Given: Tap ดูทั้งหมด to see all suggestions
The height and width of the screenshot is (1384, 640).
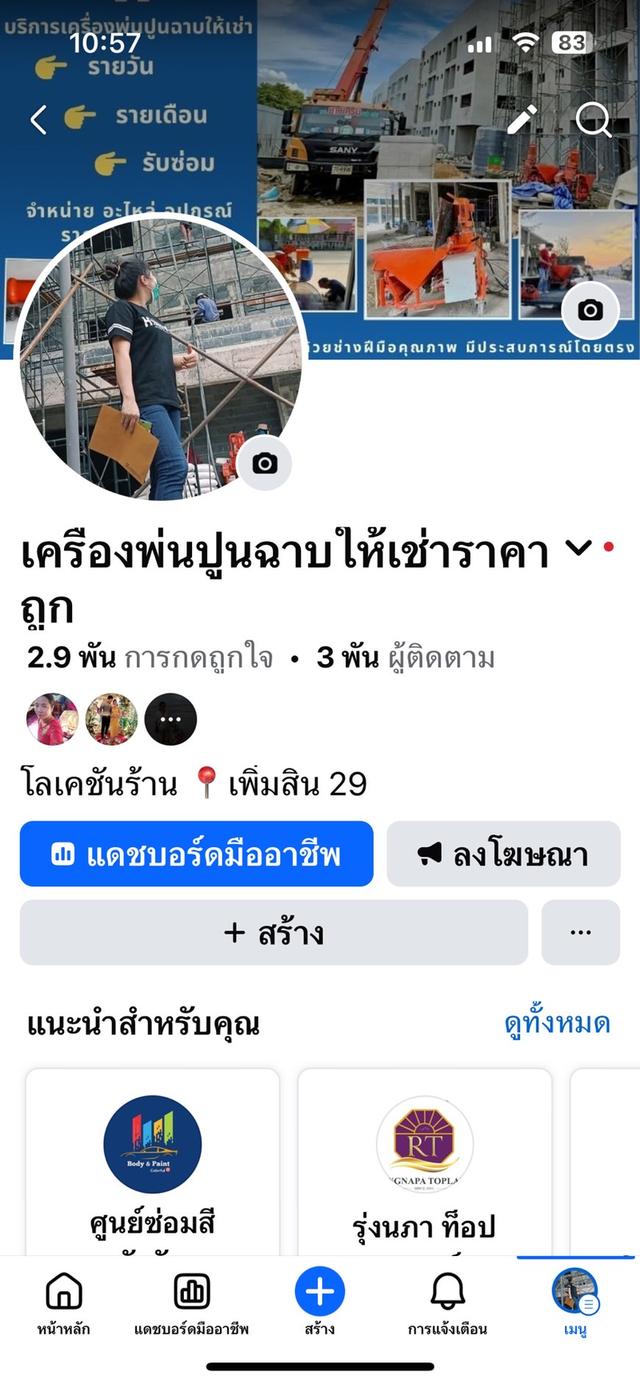Looking at the screenshot, I should click(557, 1024).
